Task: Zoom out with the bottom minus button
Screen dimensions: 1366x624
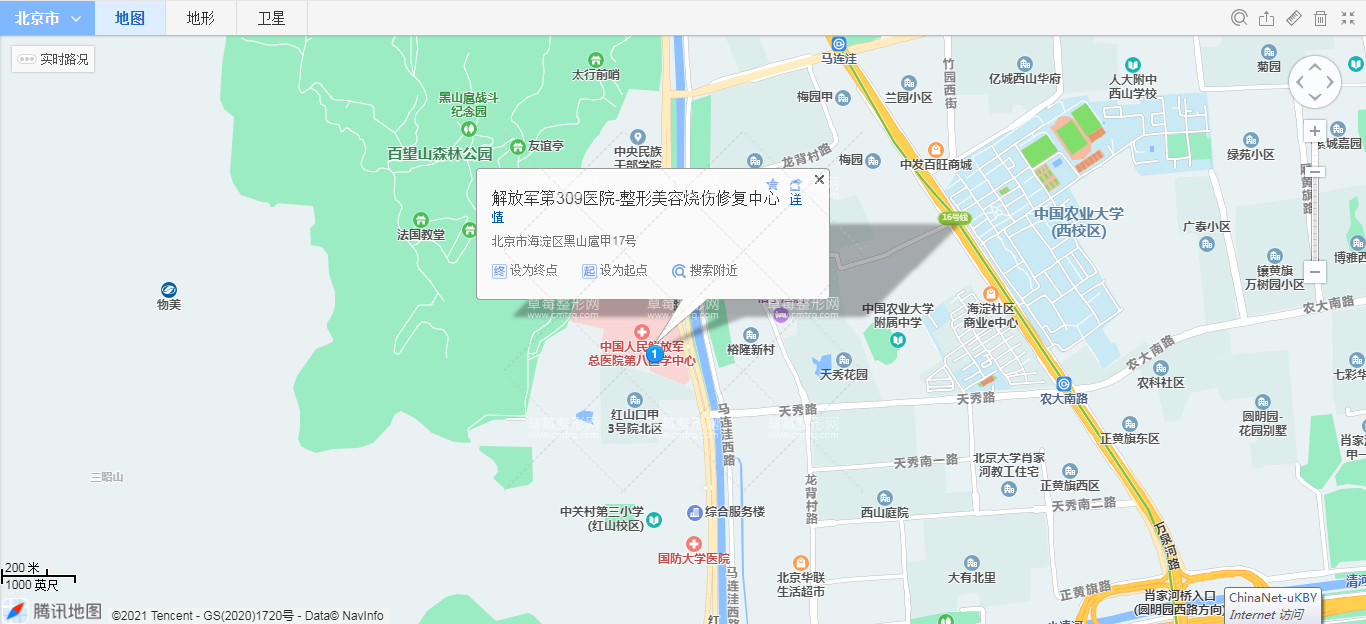Action: pos(1315,271)
